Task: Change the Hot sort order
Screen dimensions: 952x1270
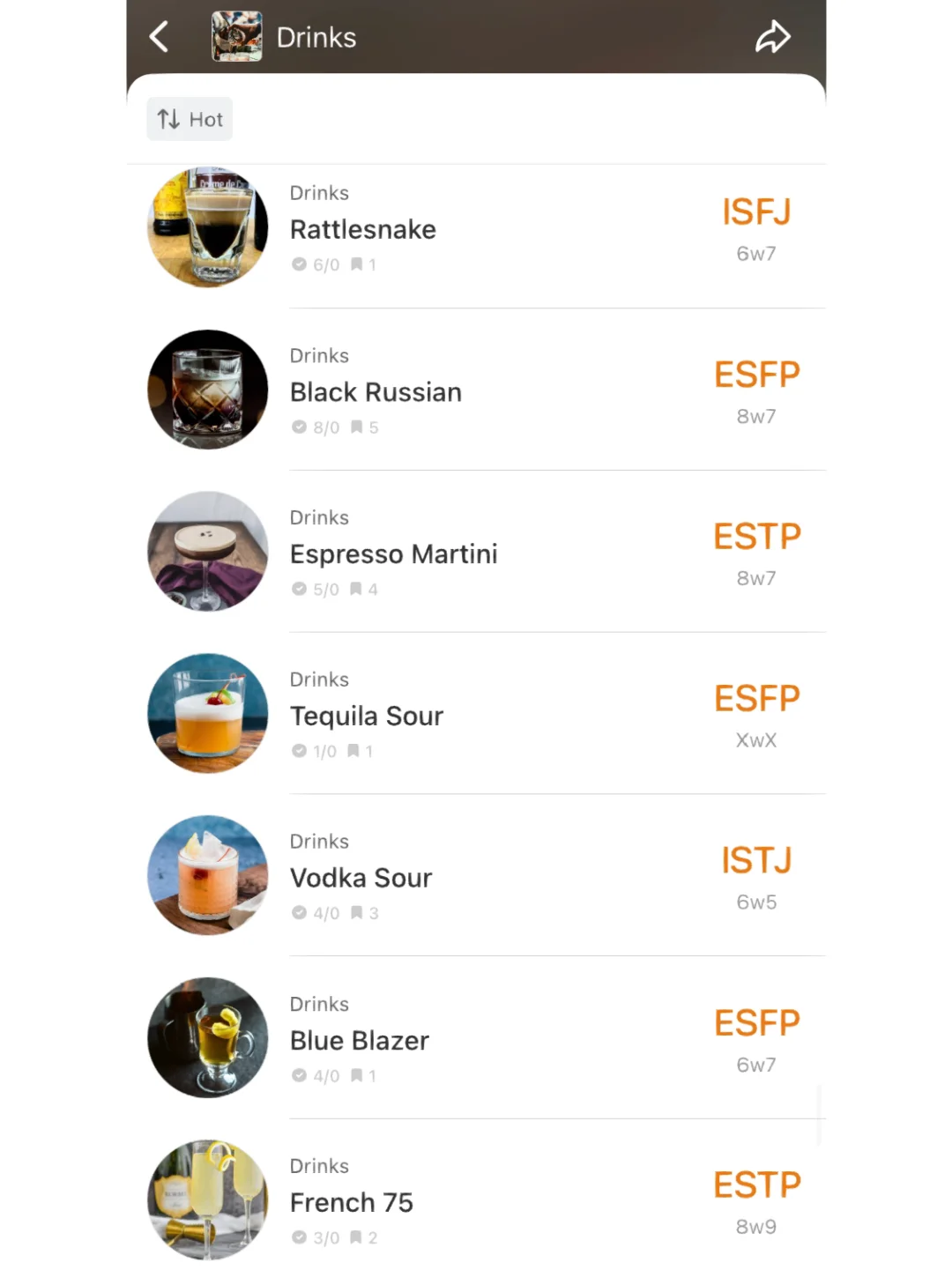Action: coord(190,119)
